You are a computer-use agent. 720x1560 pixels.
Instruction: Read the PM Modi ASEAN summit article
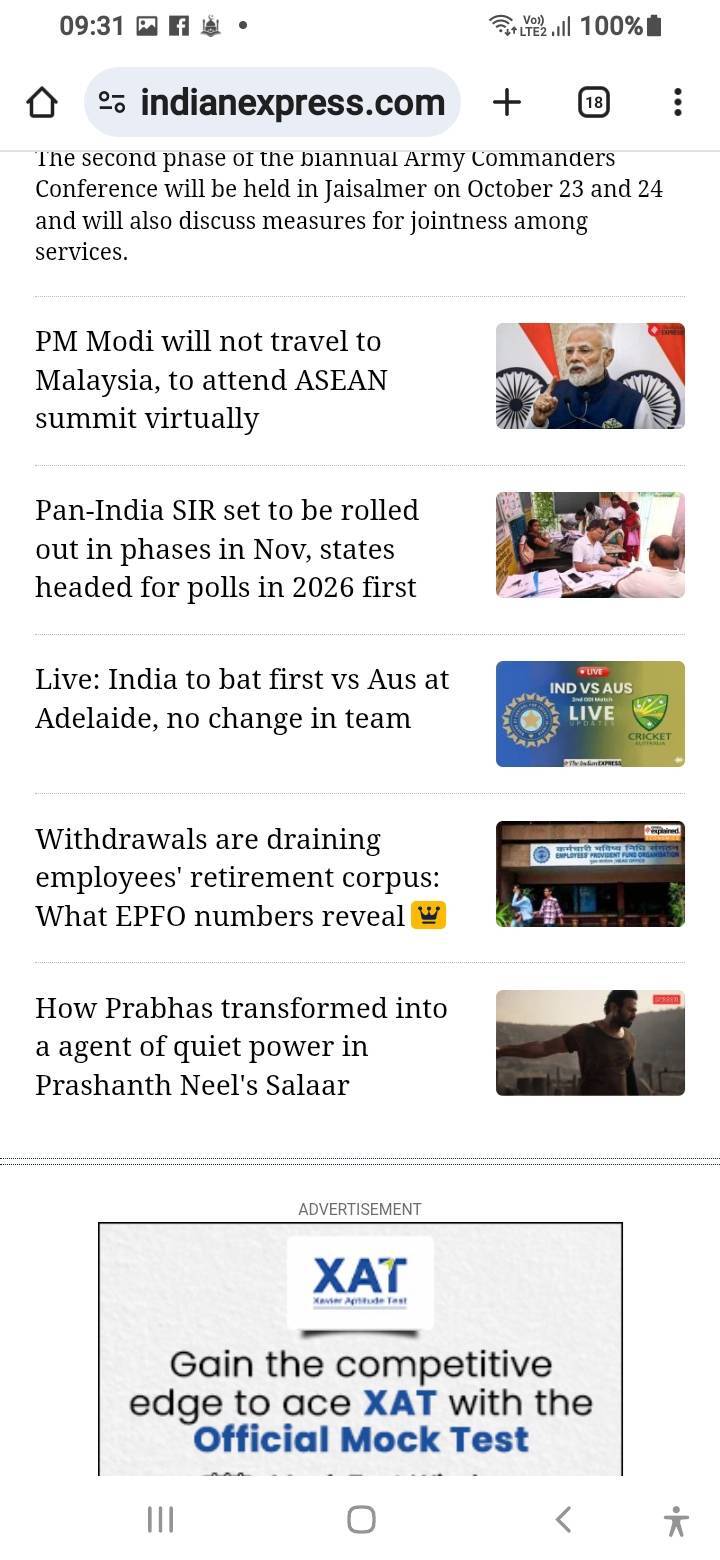(x=211, y=380)
